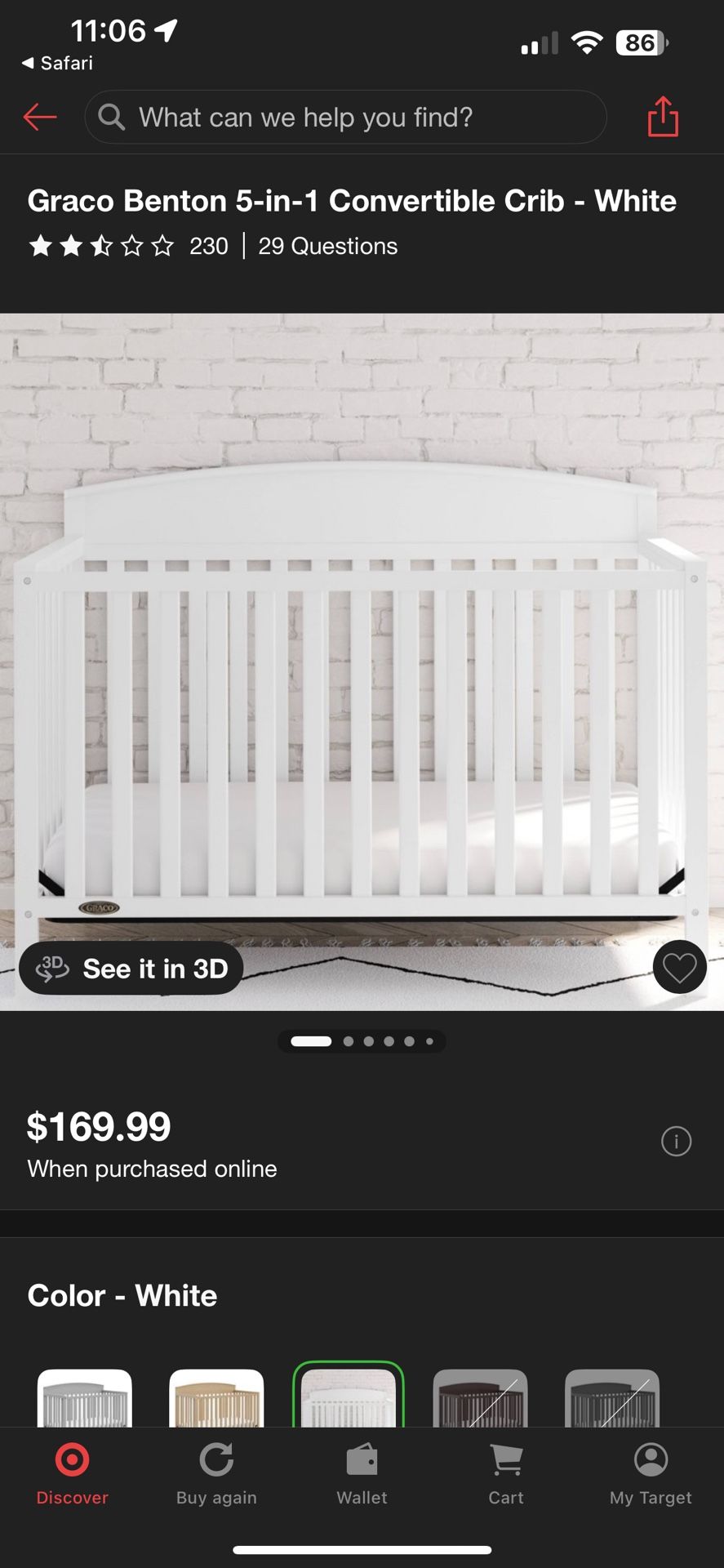The width and height of the screenshot is (724, 1568).
Task: Launch the See it in 3D viewer
Action: pos(131,969)
